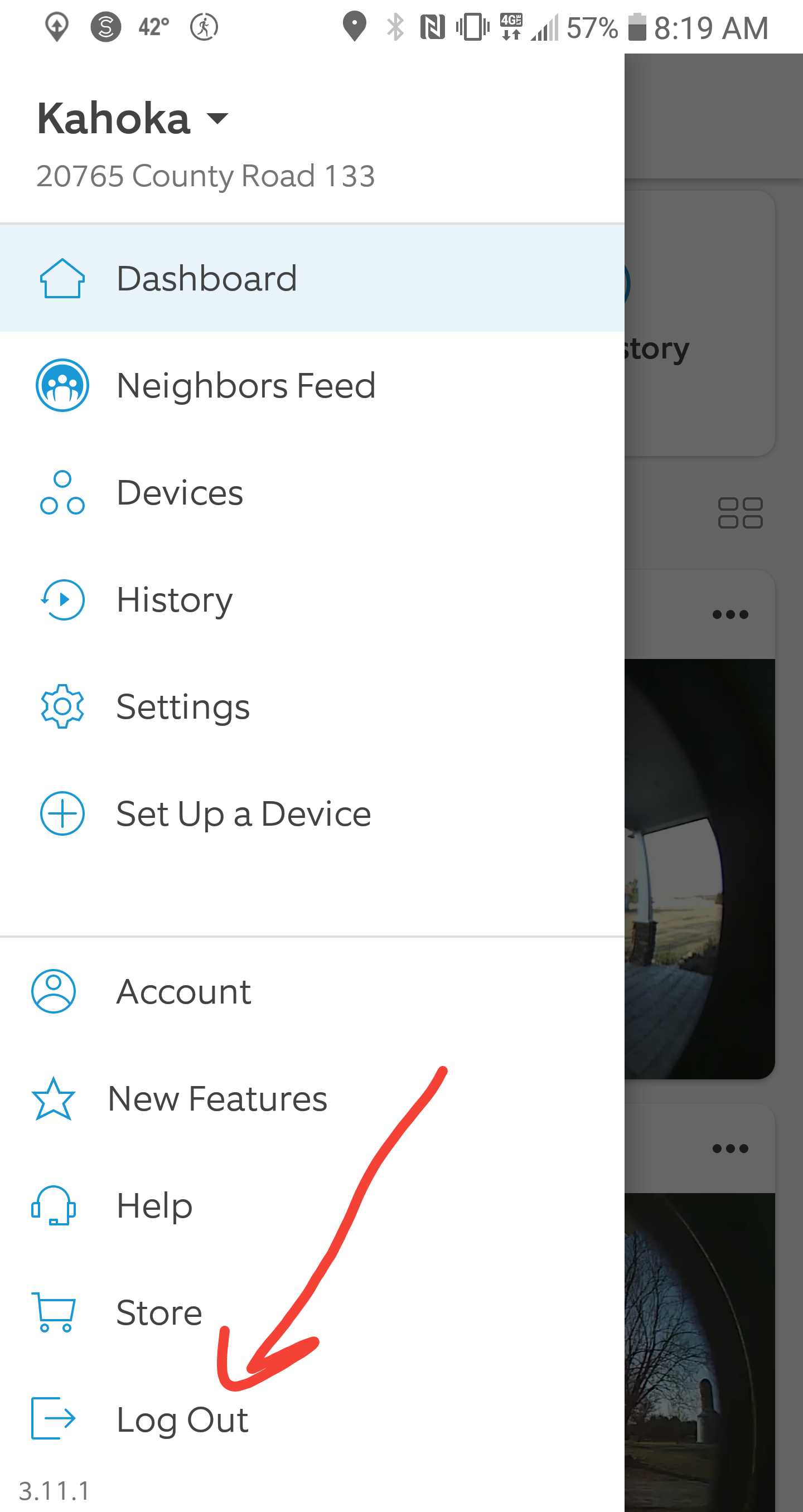Open the Account page
The height and width of the screenshot is (1512, 803).
click(x=183, y=992)
